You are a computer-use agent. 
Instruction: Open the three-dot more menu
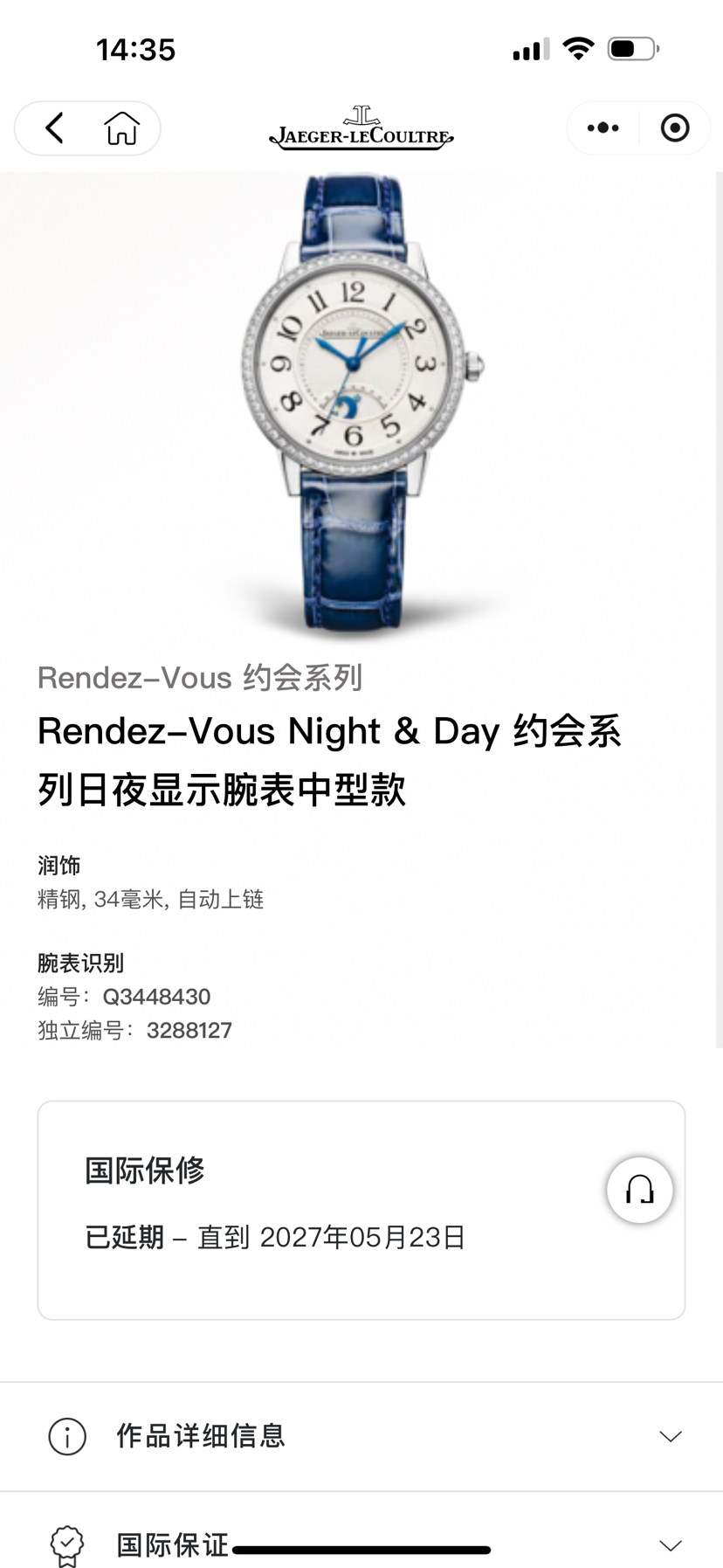(602, 128)
